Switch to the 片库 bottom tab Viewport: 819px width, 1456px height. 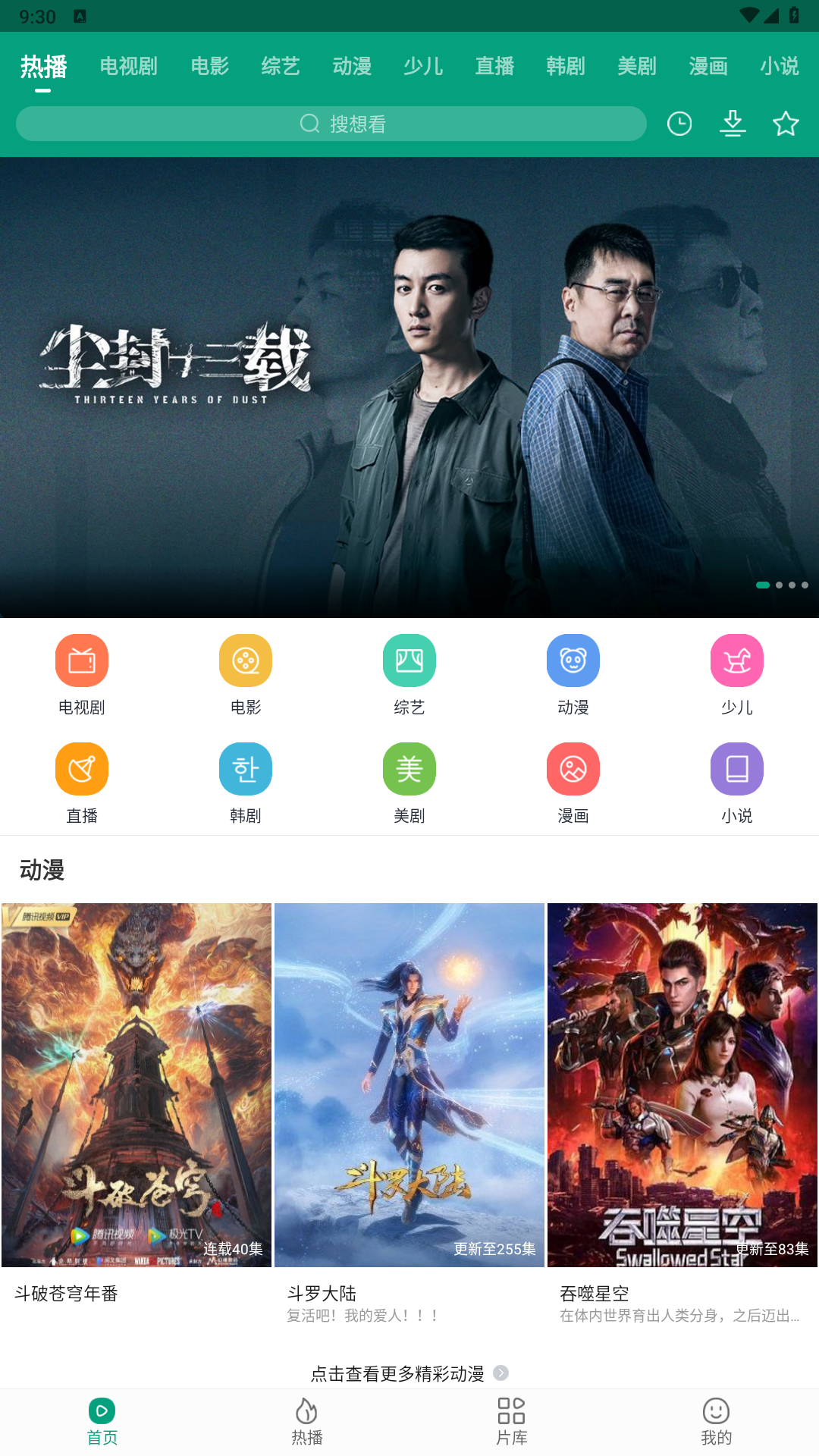tap(512, 1422)
